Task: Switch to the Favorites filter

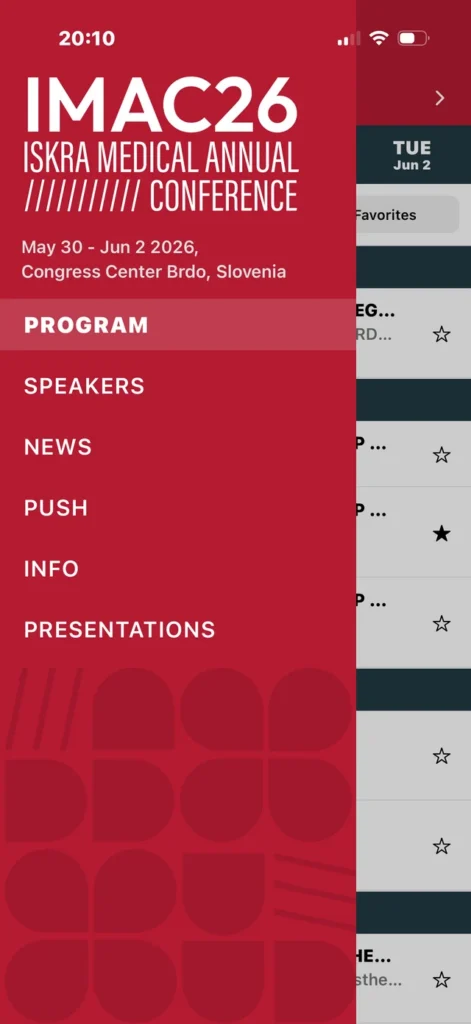Action: [406, 215]
